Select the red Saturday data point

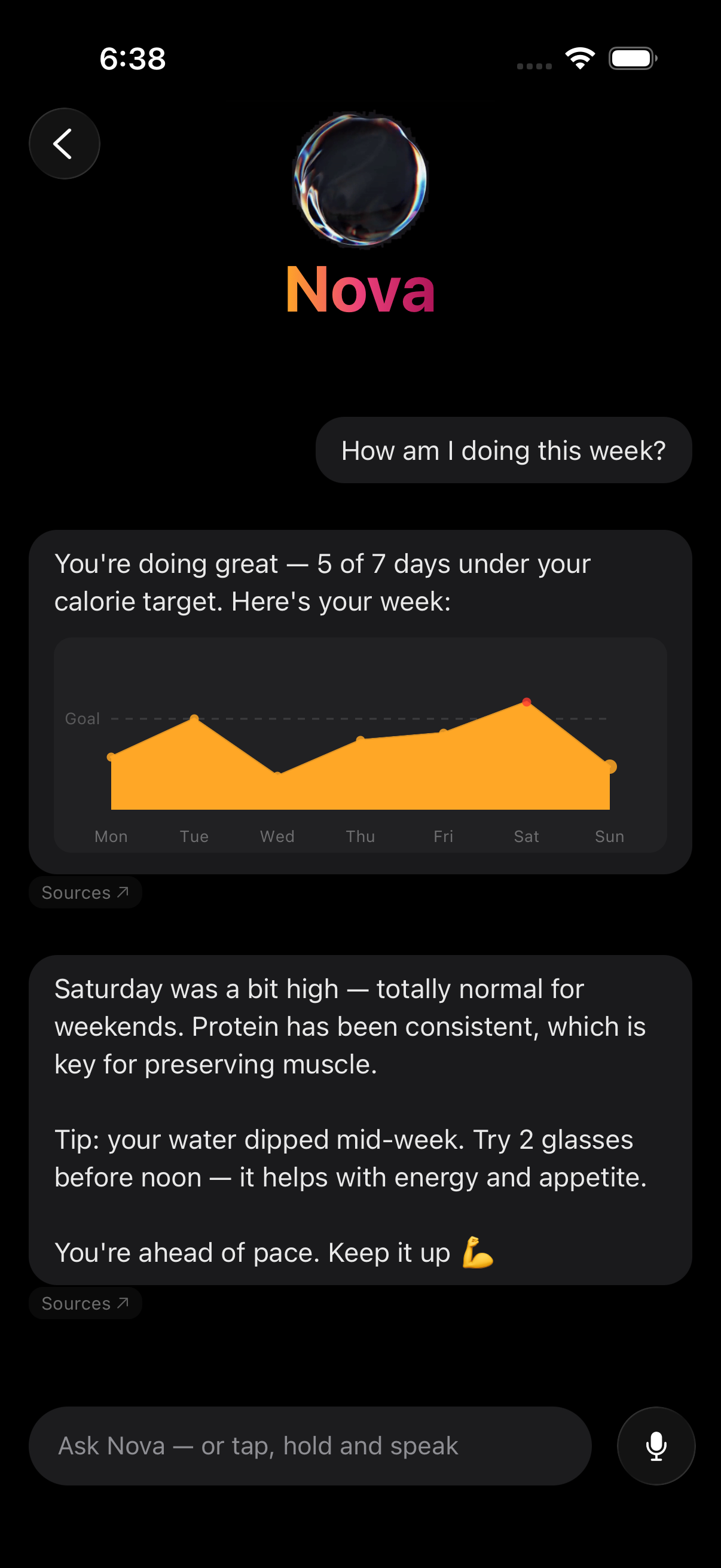(526, 701)
